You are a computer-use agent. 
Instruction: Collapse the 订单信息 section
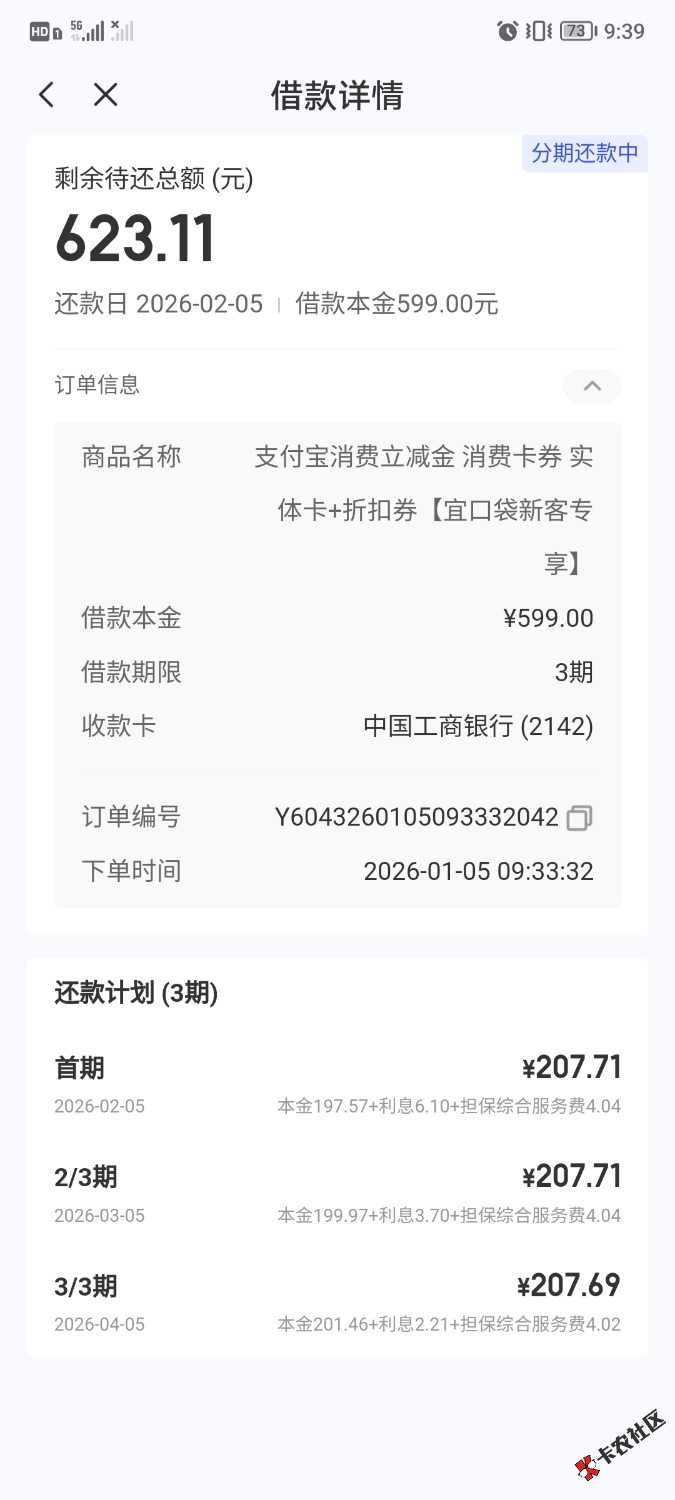592,386
